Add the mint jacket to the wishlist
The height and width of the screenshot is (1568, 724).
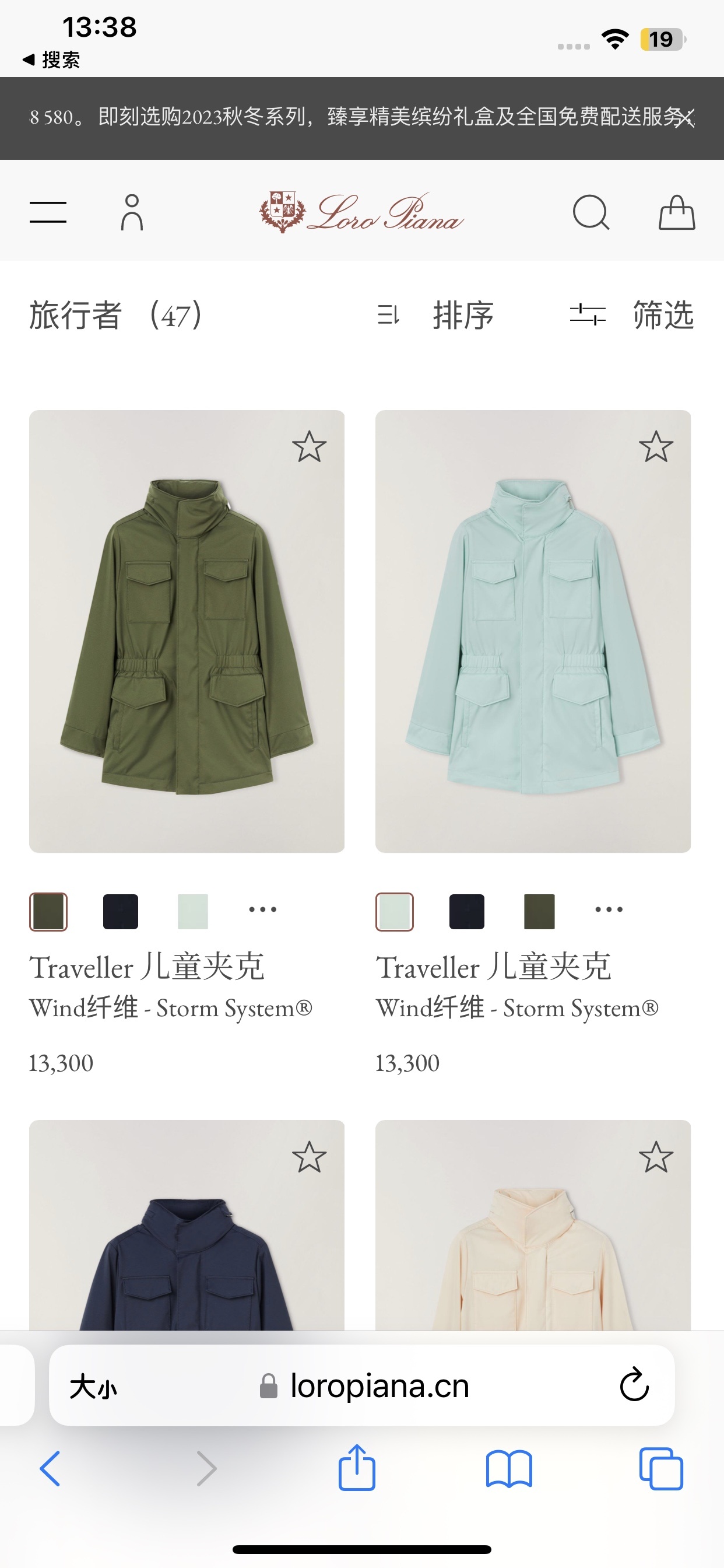(x=655, y=446)
